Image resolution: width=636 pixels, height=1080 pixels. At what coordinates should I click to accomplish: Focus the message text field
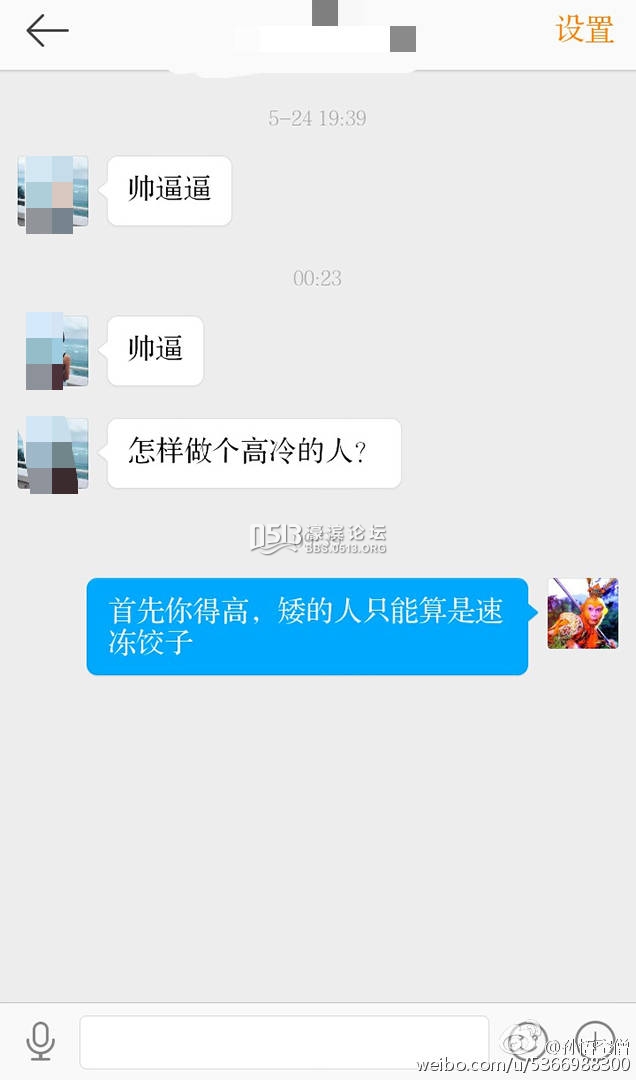pyautogui.click(x=284, y=1042)
